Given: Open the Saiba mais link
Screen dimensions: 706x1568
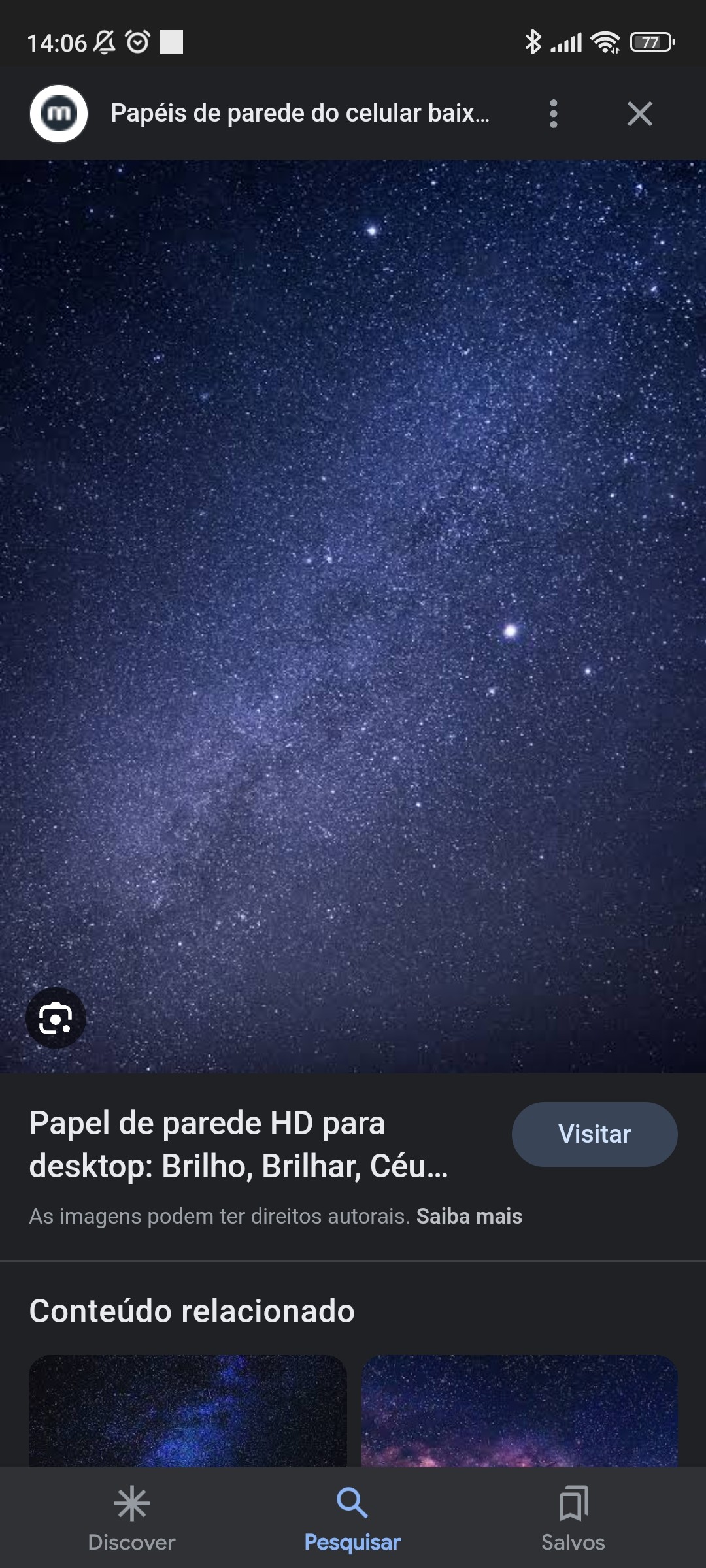Looking at the screenshot, I should click(x=468, y=1216).
